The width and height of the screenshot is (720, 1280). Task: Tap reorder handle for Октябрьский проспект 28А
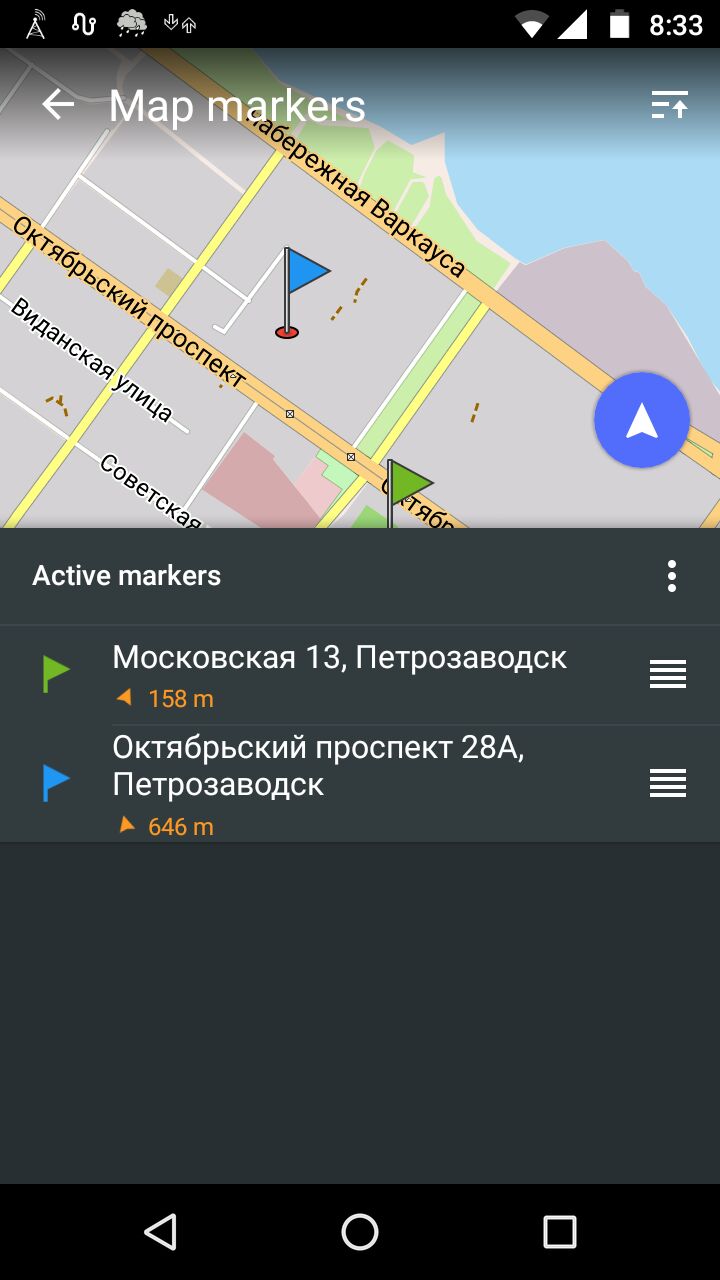(x=668, y=783)
